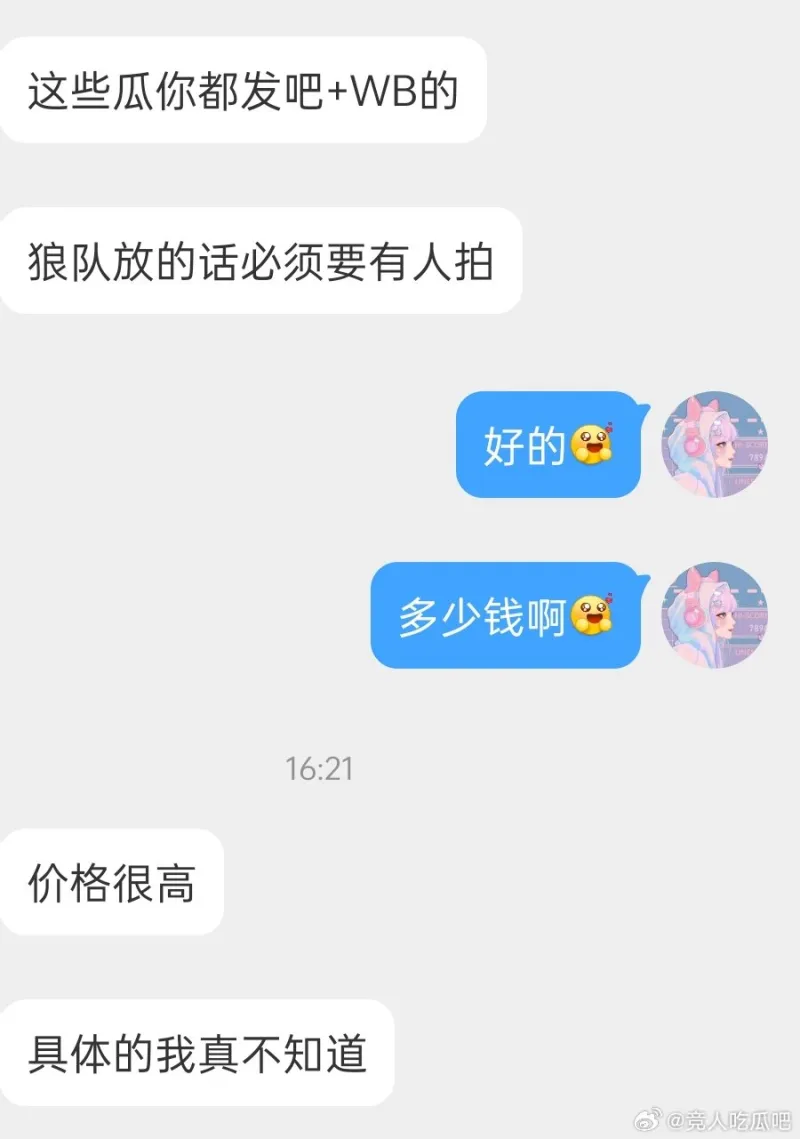800x1139 pixels.
Task: Open sender's avatar beside the 多少钱啊 message
Action: click(715, 615)
